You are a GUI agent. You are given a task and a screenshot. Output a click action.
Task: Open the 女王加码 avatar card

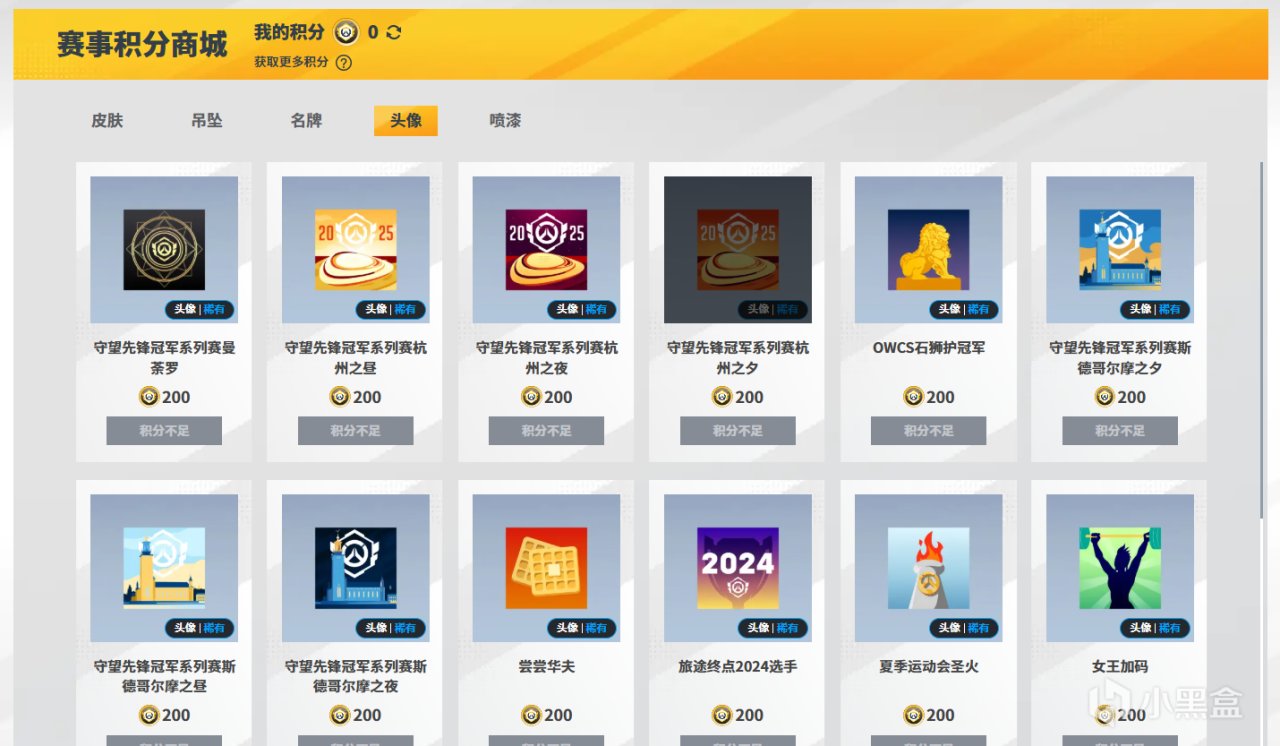coord(1119,568)
